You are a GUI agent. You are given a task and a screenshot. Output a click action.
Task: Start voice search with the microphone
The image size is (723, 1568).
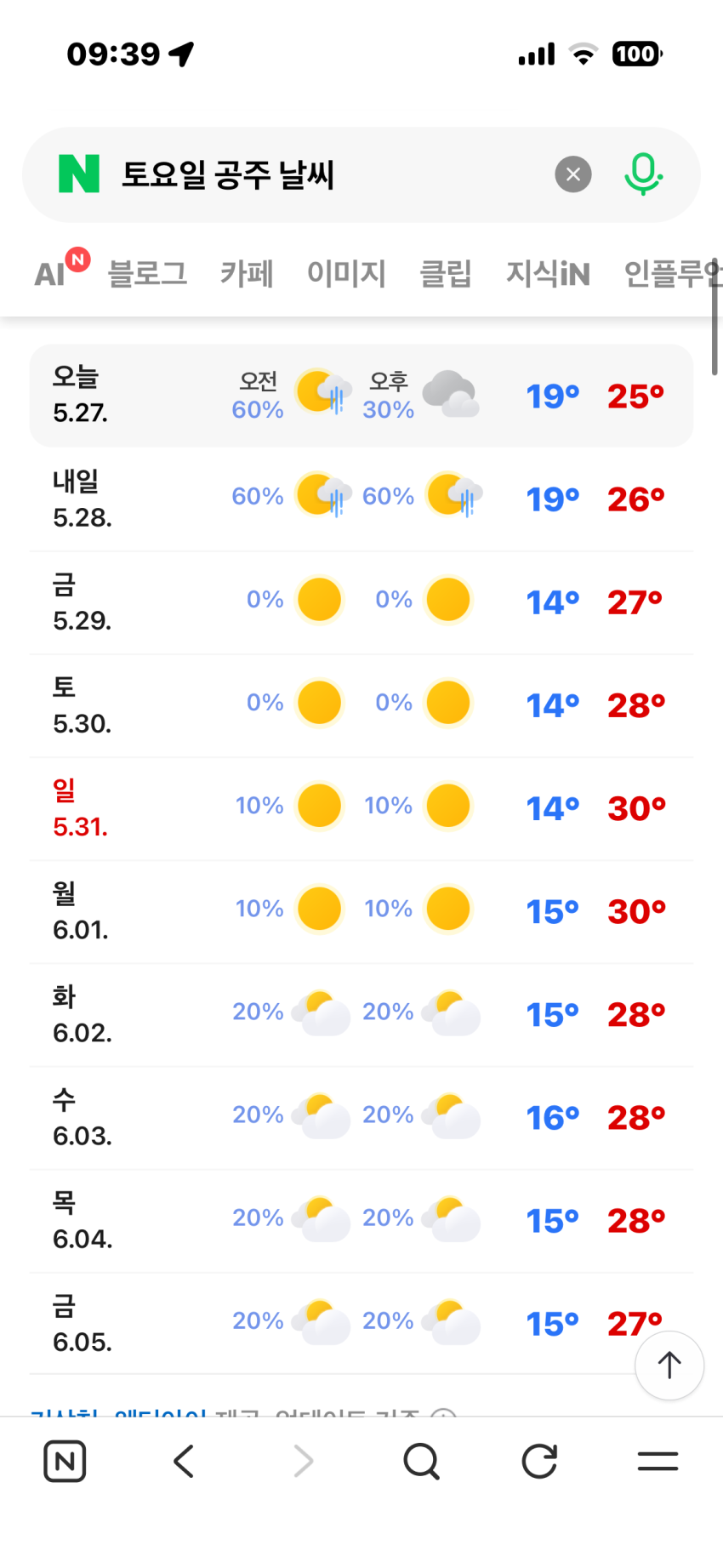(643, 174)
